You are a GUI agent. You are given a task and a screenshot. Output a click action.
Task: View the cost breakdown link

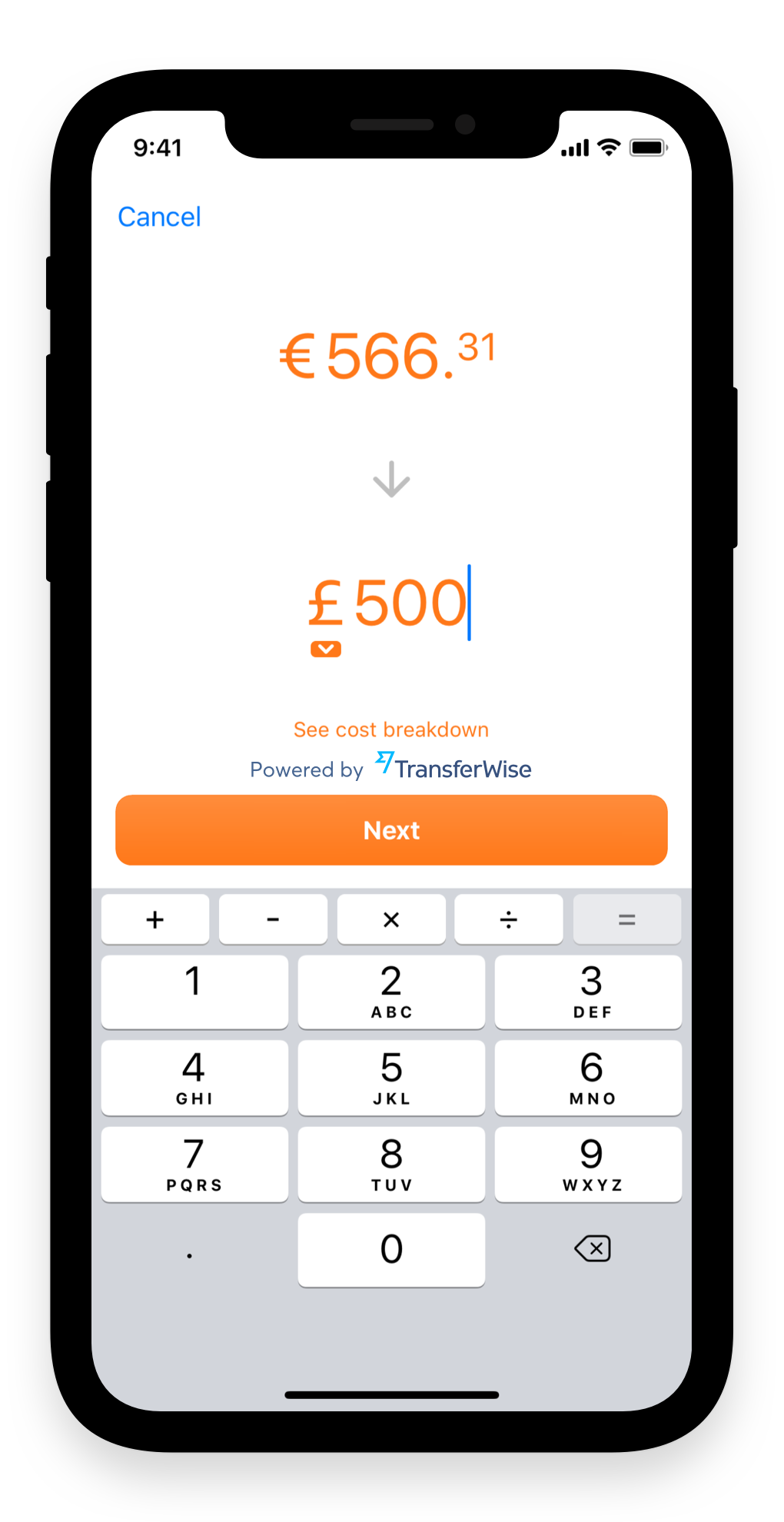point(391,729)
